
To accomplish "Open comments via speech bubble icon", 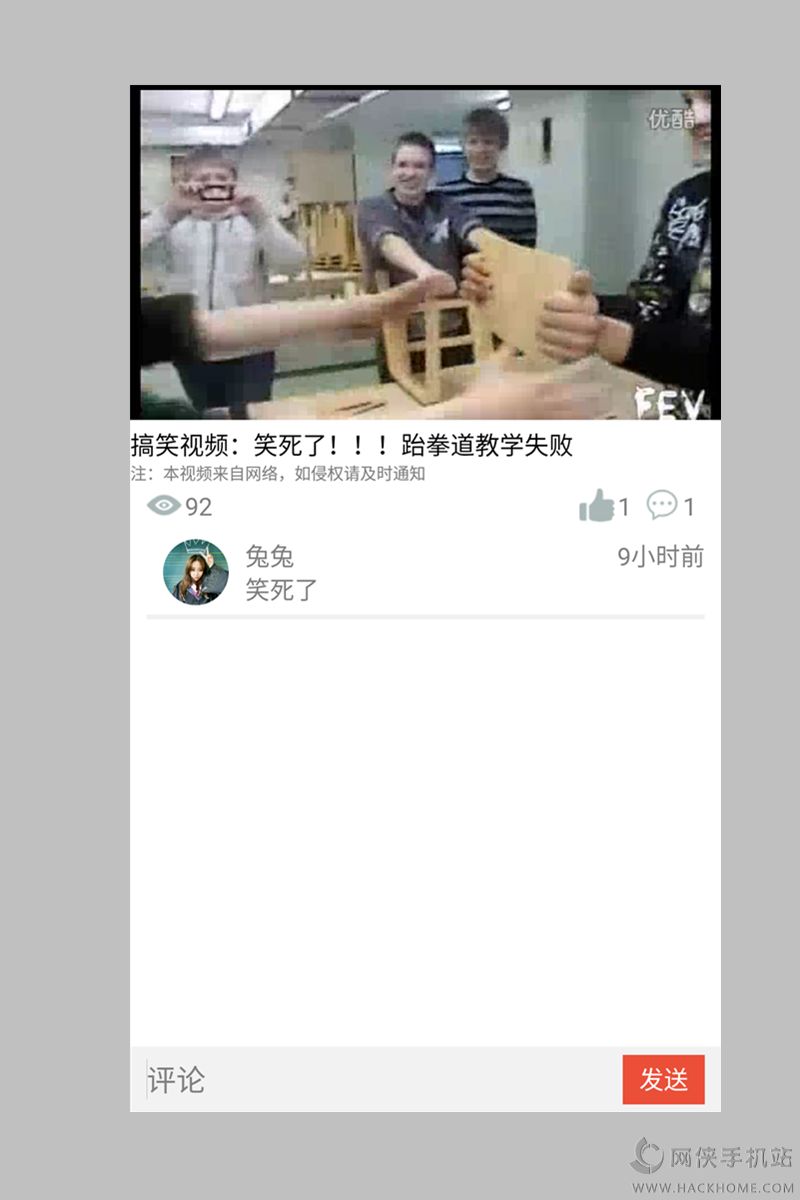I will point(662,505).
